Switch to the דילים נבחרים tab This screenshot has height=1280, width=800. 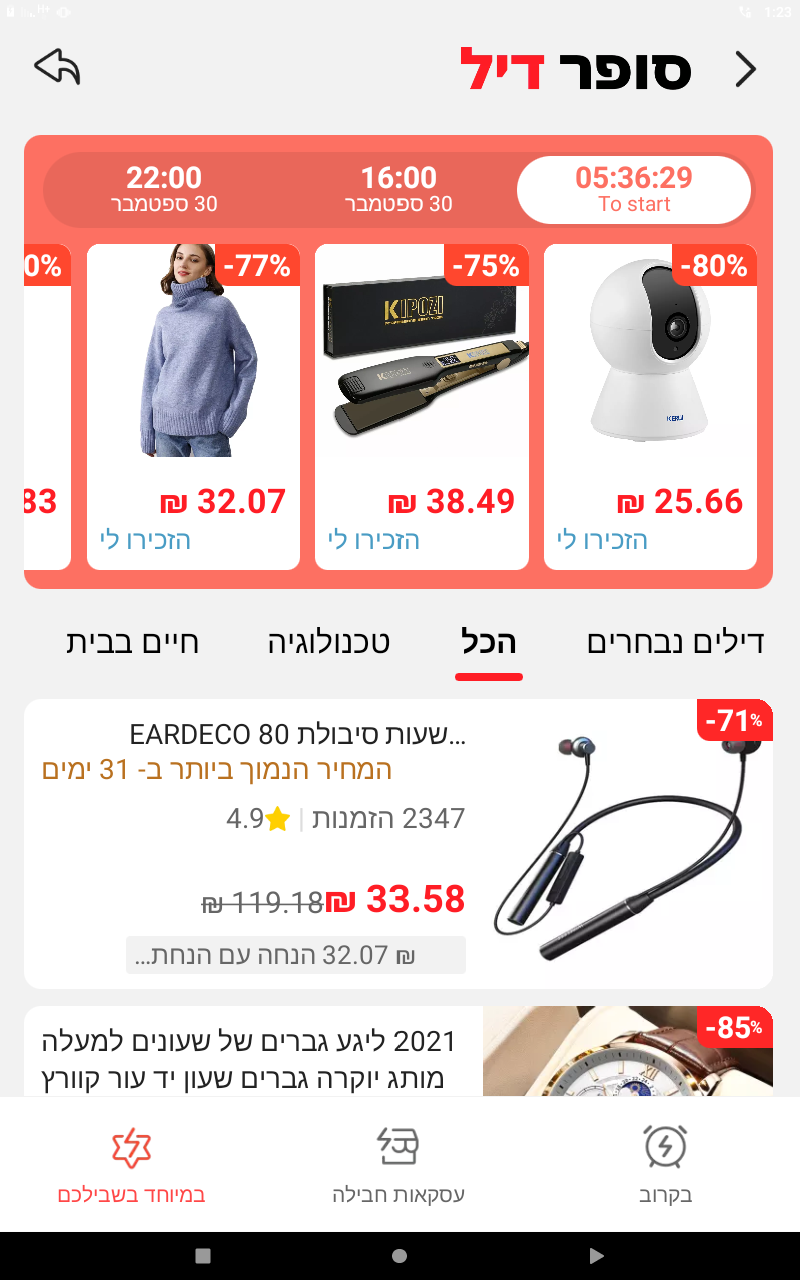tap(676, 642)
